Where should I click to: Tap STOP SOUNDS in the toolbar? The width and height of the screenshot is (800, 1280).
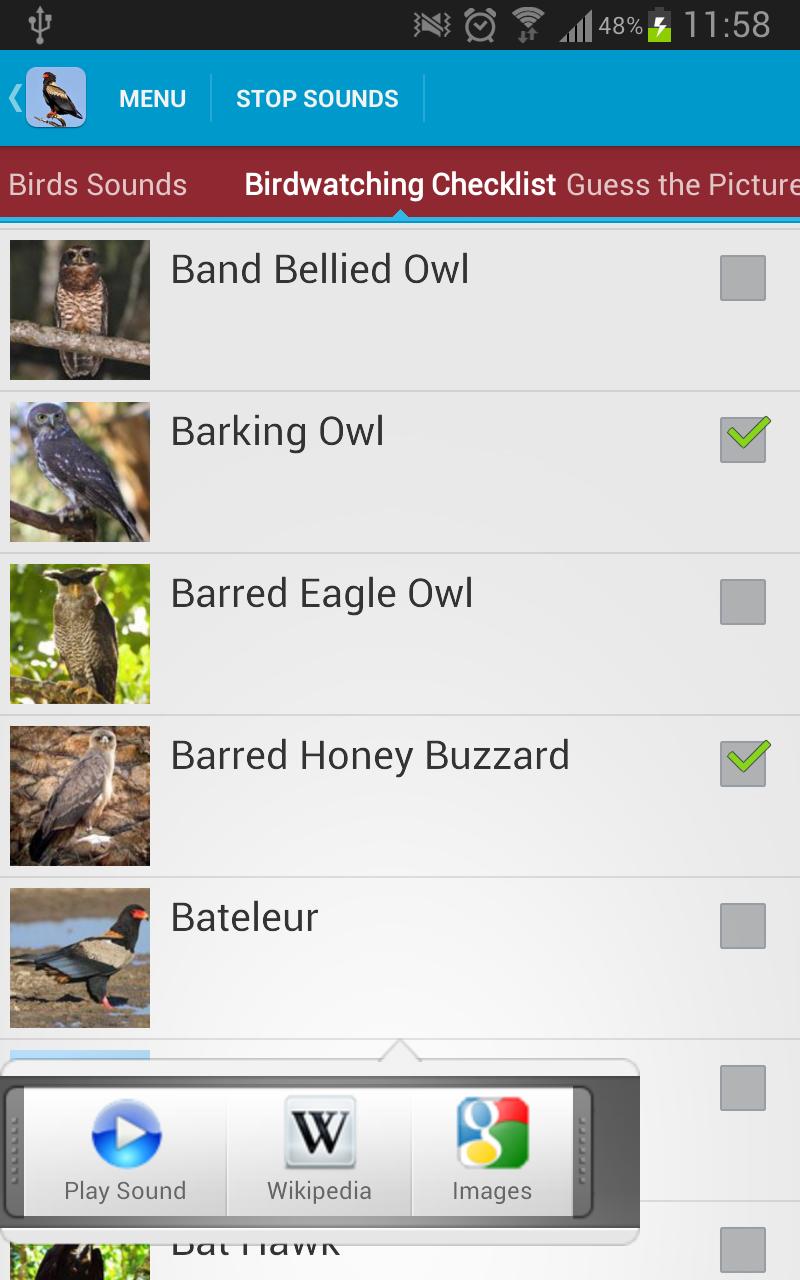[317, 99]
